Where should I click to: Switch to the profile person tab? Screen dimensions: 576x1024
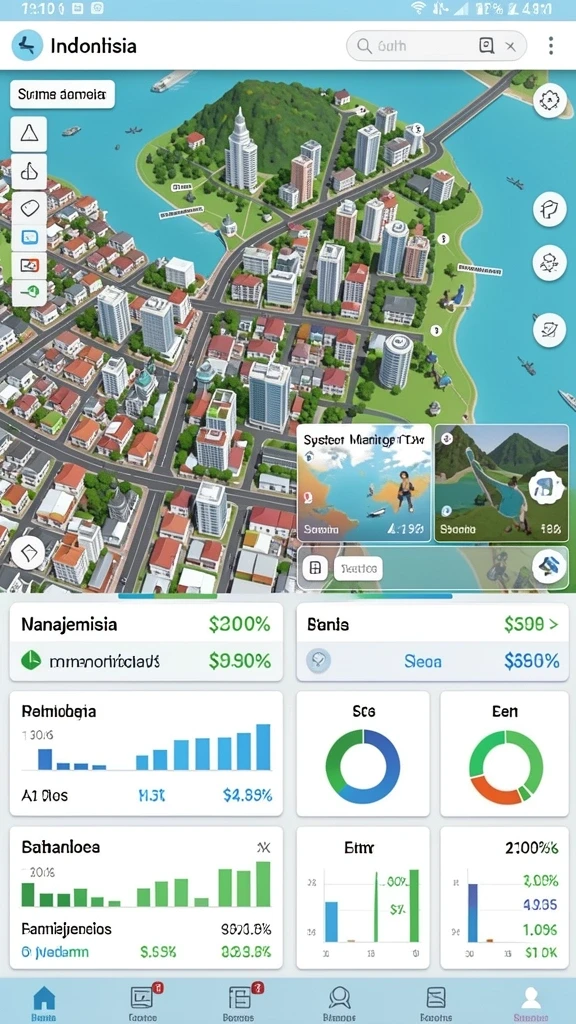(x=530, y=1000)
